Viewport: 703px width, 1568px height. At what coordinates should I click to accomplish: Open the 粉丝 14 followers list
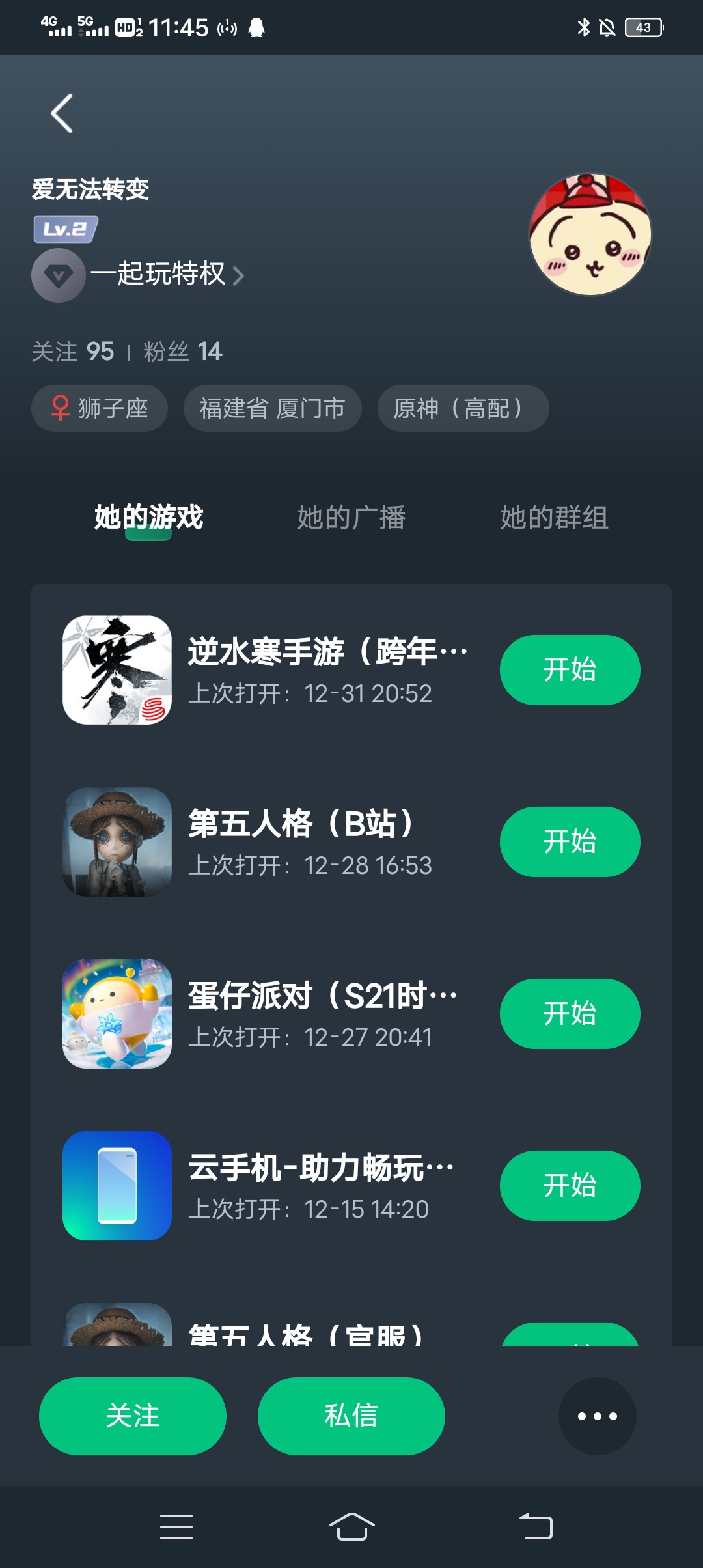(x=183, y=352)
